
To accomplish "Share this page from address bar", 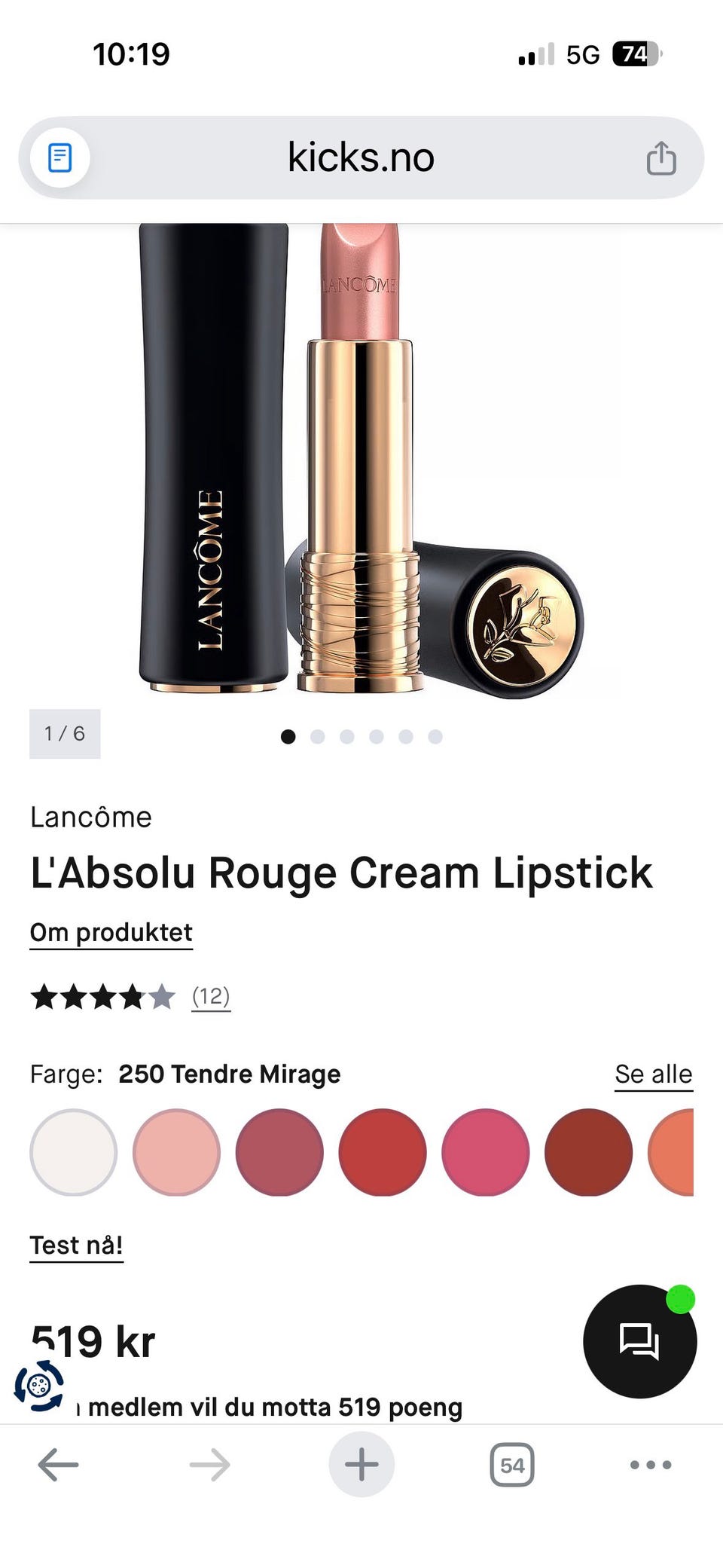I will (x=661, y=158).
